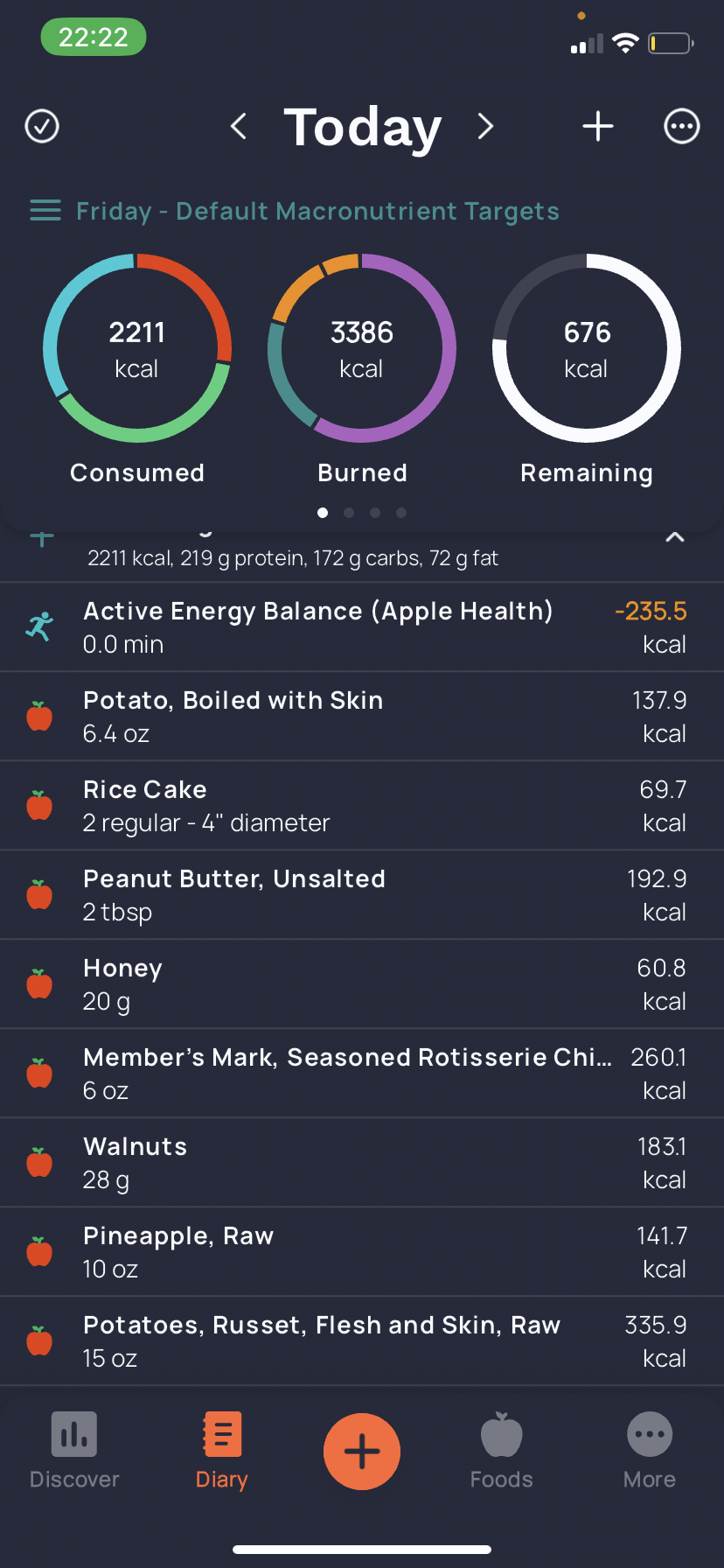The image size is (724, 1568).
Task: Open Member's Mark Rotisserie Chicken entry
Action: tap(362, 1073)
